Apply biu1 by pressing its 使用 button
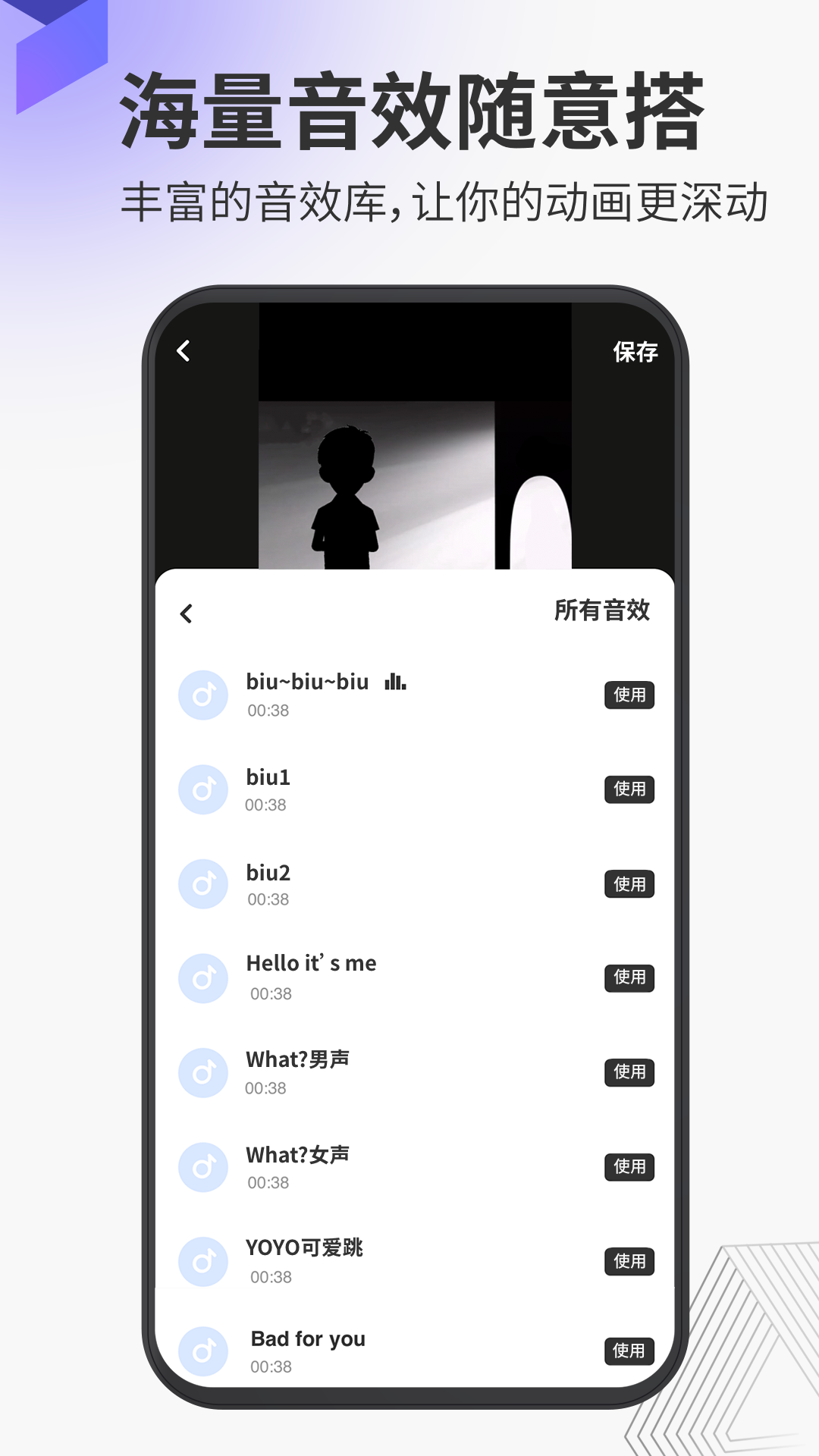This screenshot has width=819, height=1456. pyautogui.click(x=629, y=789)
